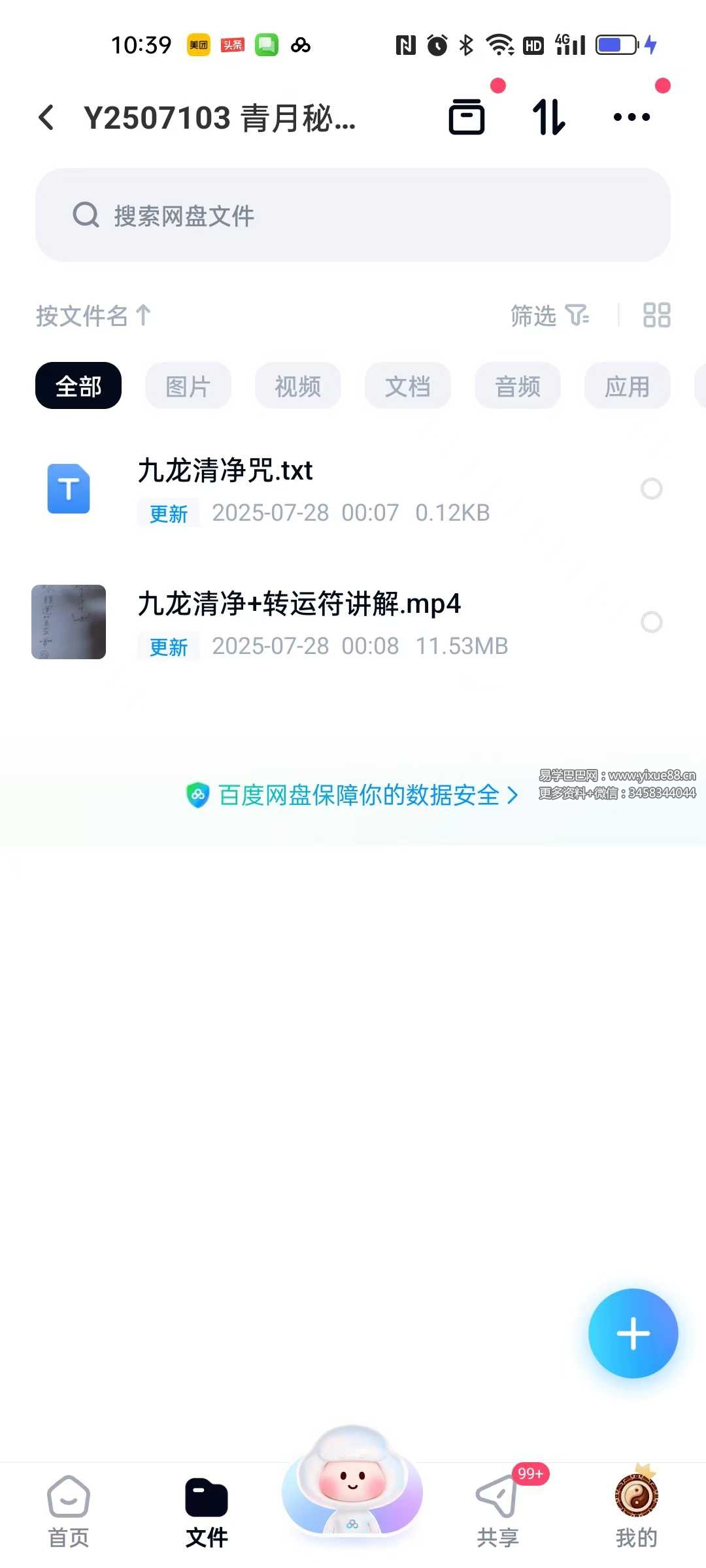706x1568 pixels.
Task: Switch to the 视频 filter tab
Action: point(297,385)
